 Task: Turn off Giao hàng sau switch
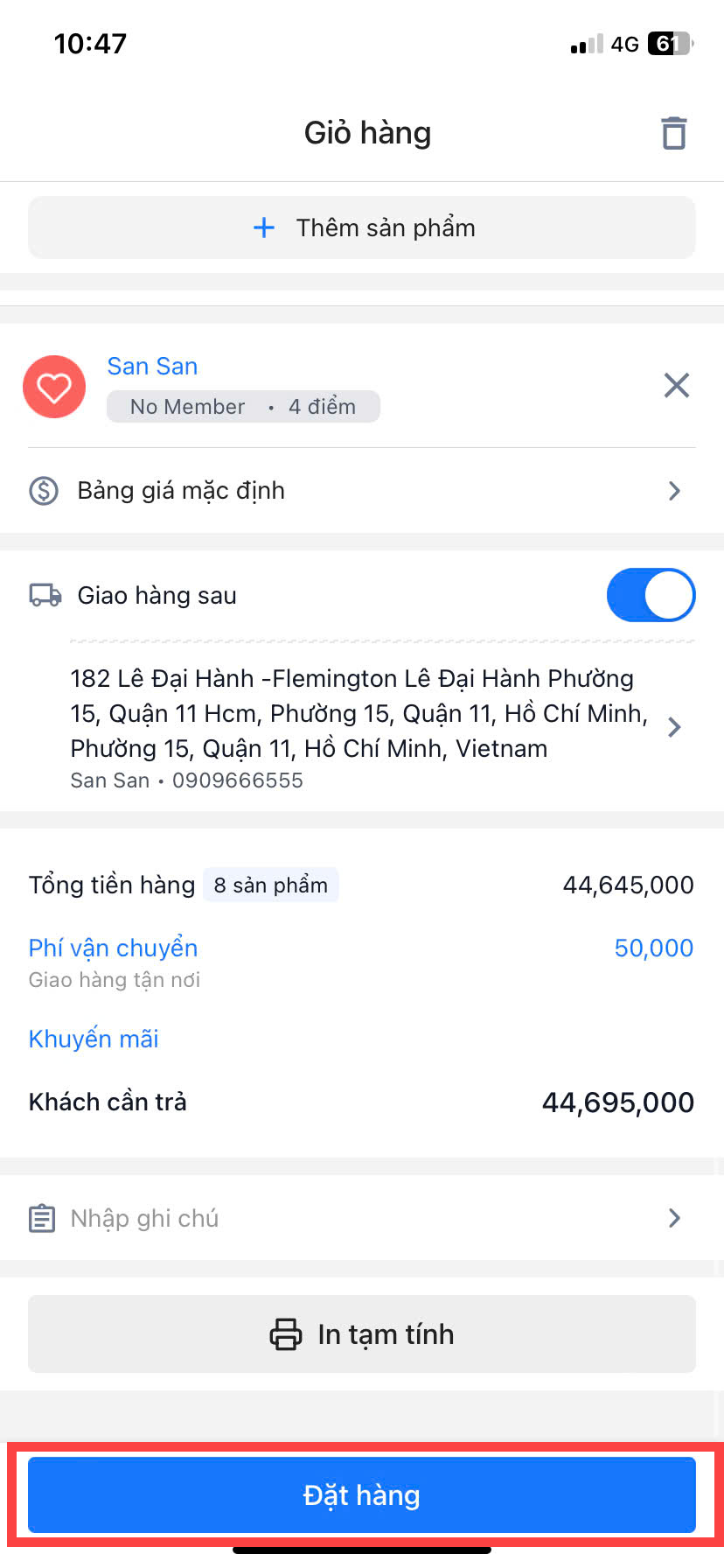click(x=651, y=596)
